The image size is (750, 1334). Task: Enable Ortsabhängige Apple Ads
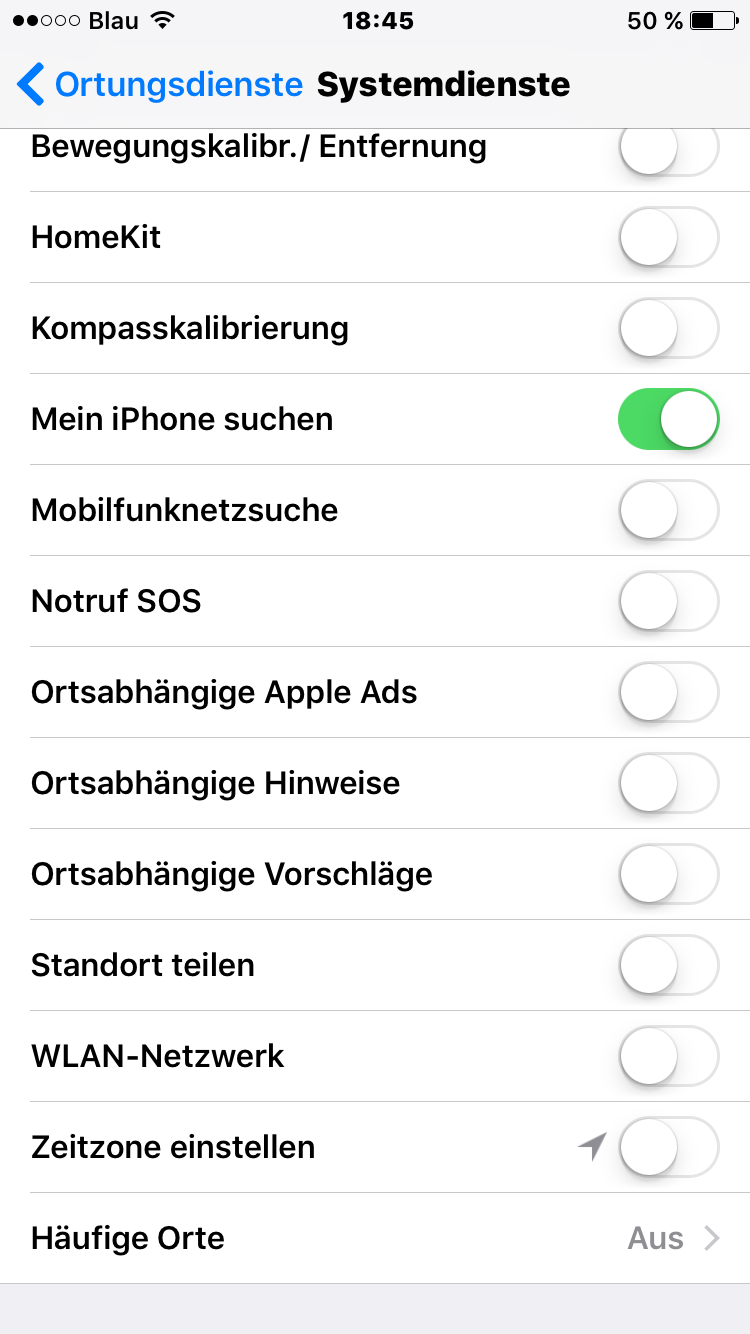669,692
